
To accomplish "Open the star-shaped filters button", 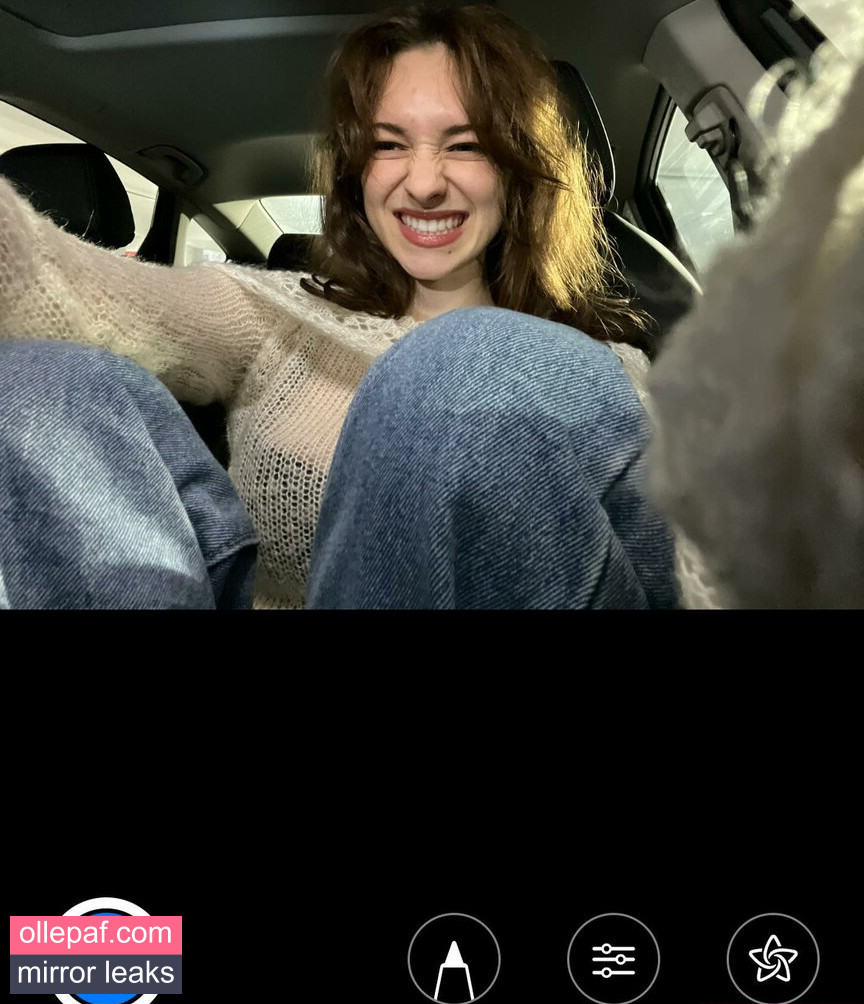I will point(773,960).
